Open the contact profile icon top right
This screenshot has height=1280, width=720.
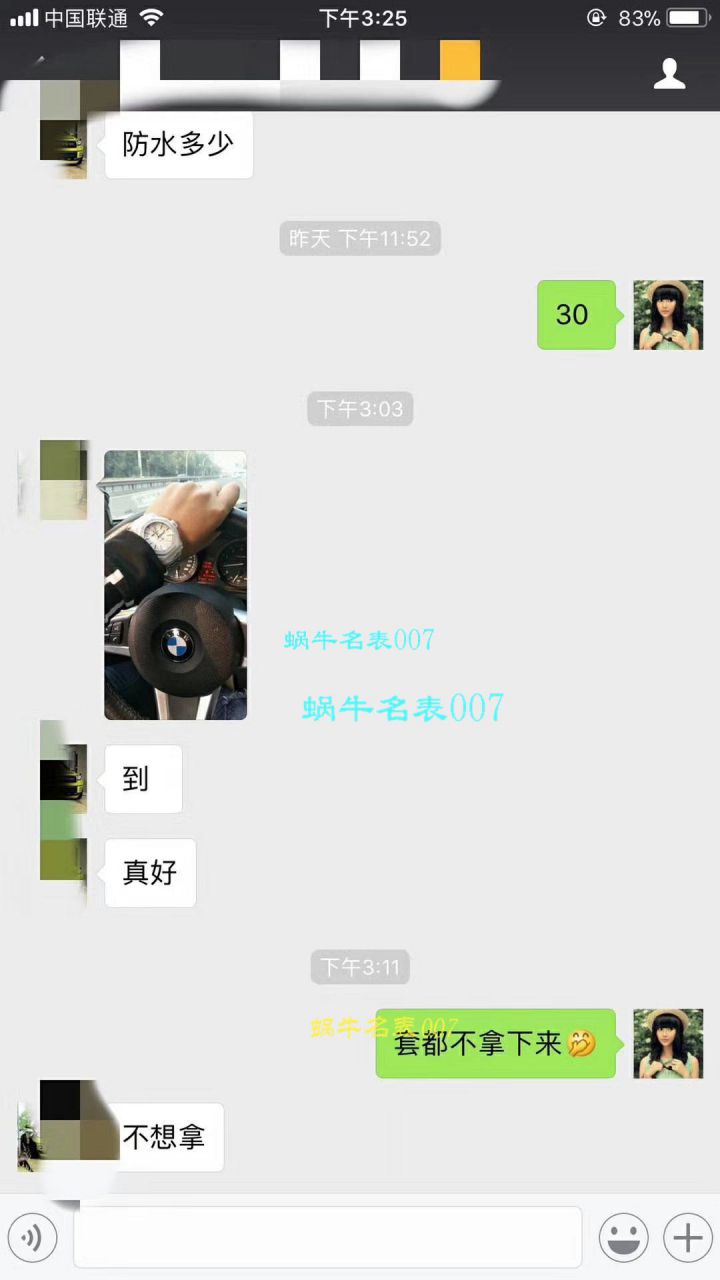coord(668,73)
